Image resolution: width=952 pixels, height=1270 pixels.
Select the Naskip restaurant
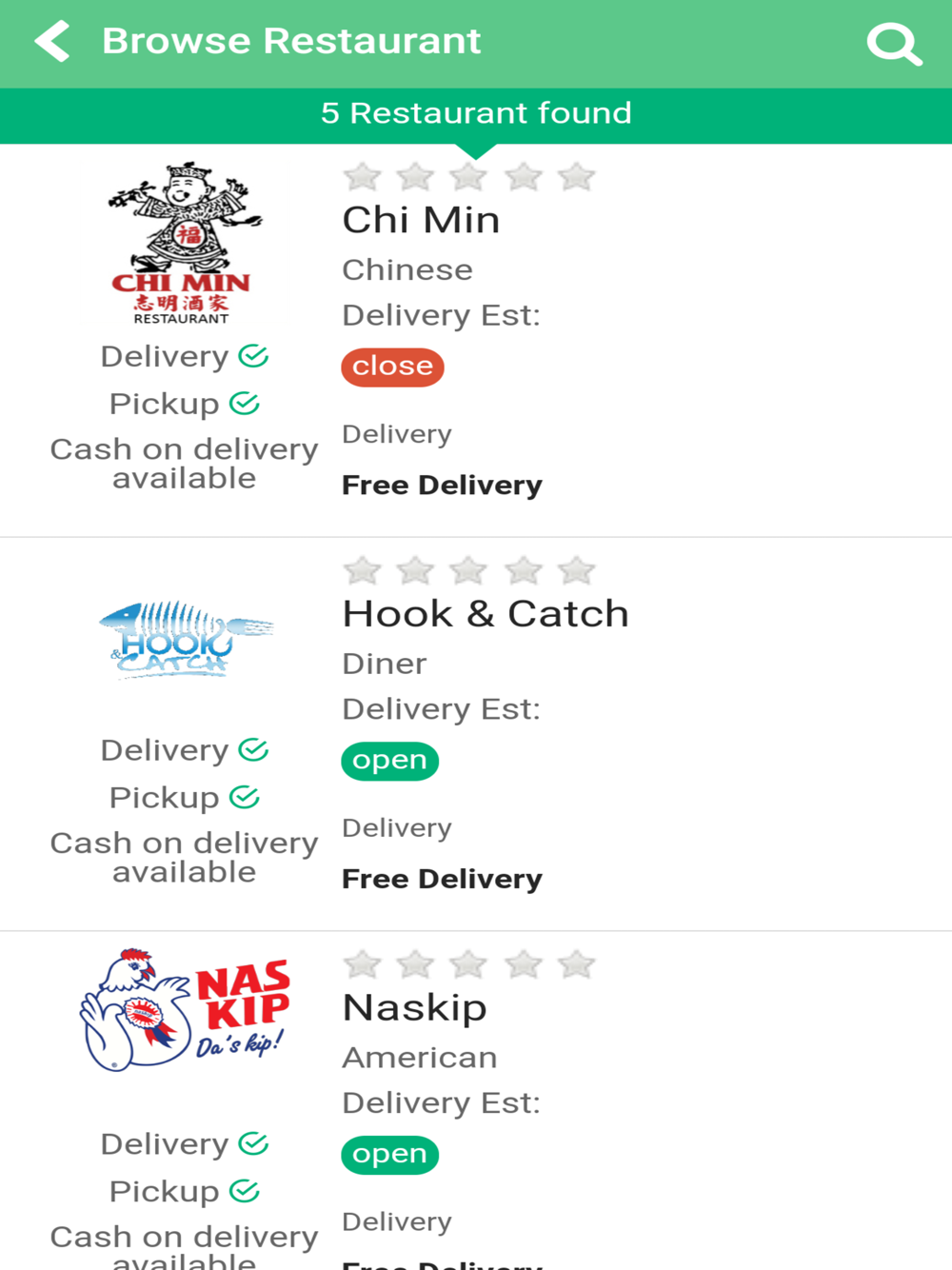[x=414, y=1008]
